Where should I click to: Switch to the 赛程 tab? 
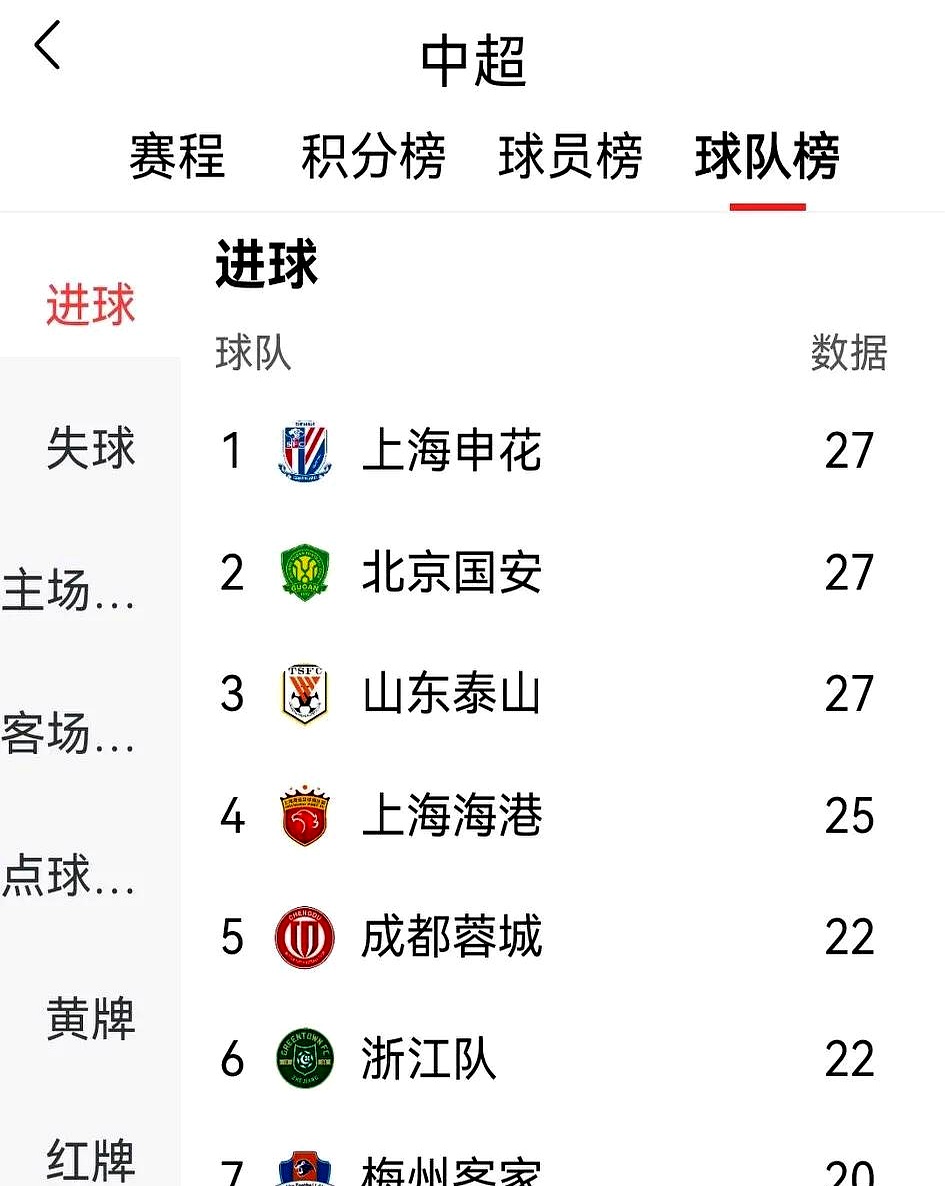click(177, 157)
